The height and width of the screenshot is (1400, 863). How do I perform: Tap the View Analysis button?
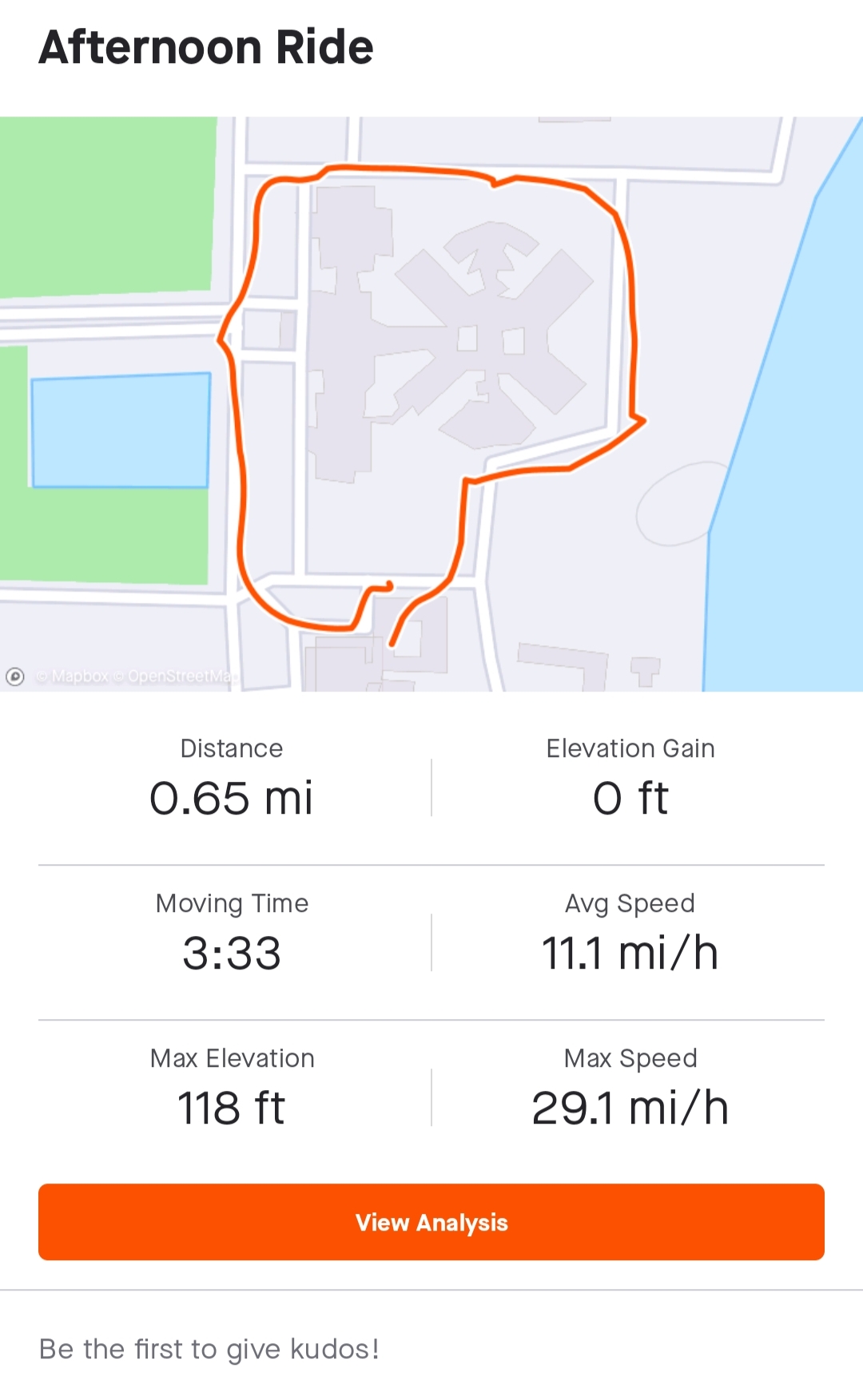tap(431, 1222)
